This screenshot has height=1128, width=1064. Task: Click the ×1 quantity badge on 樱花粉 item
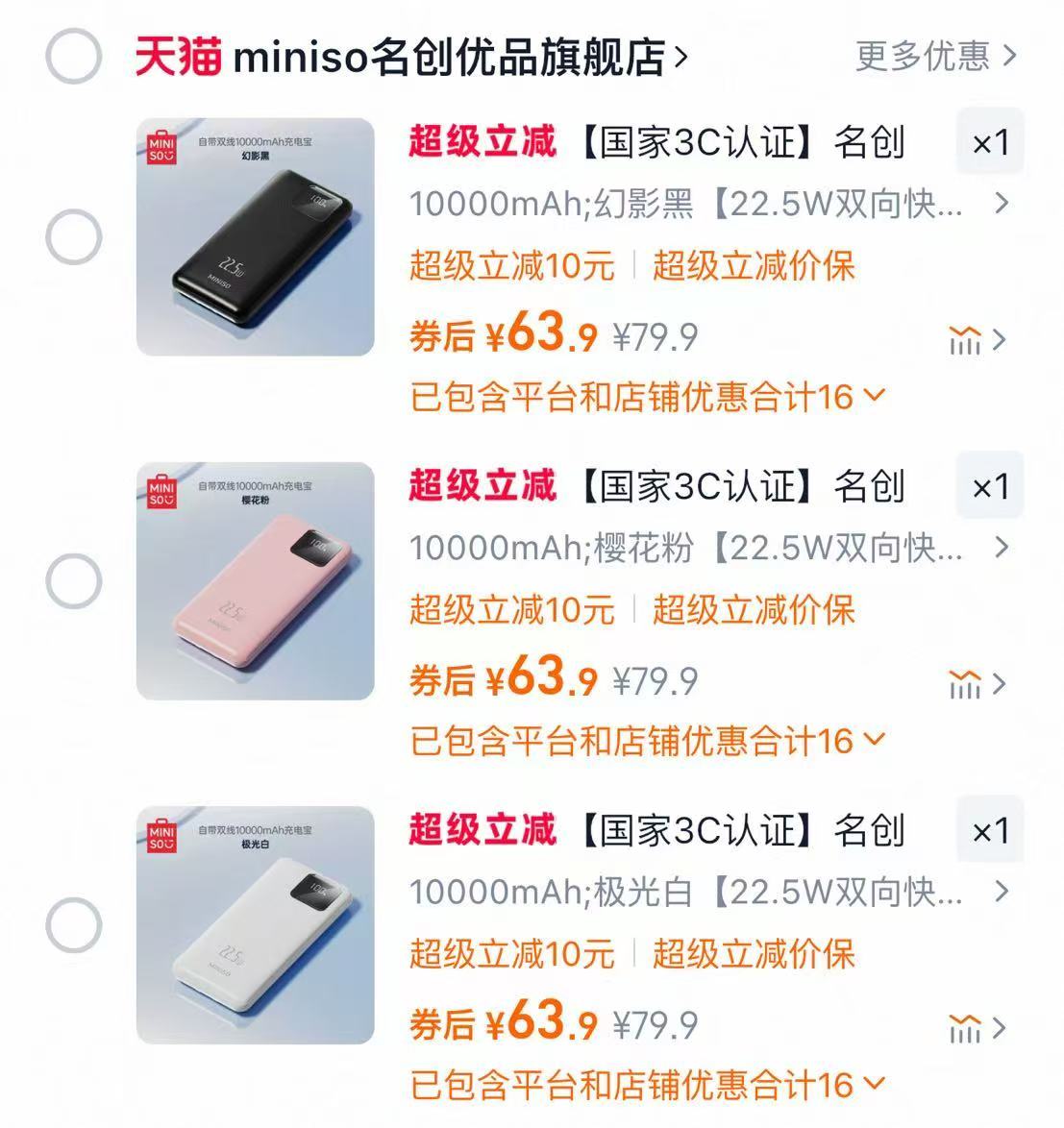990,485
